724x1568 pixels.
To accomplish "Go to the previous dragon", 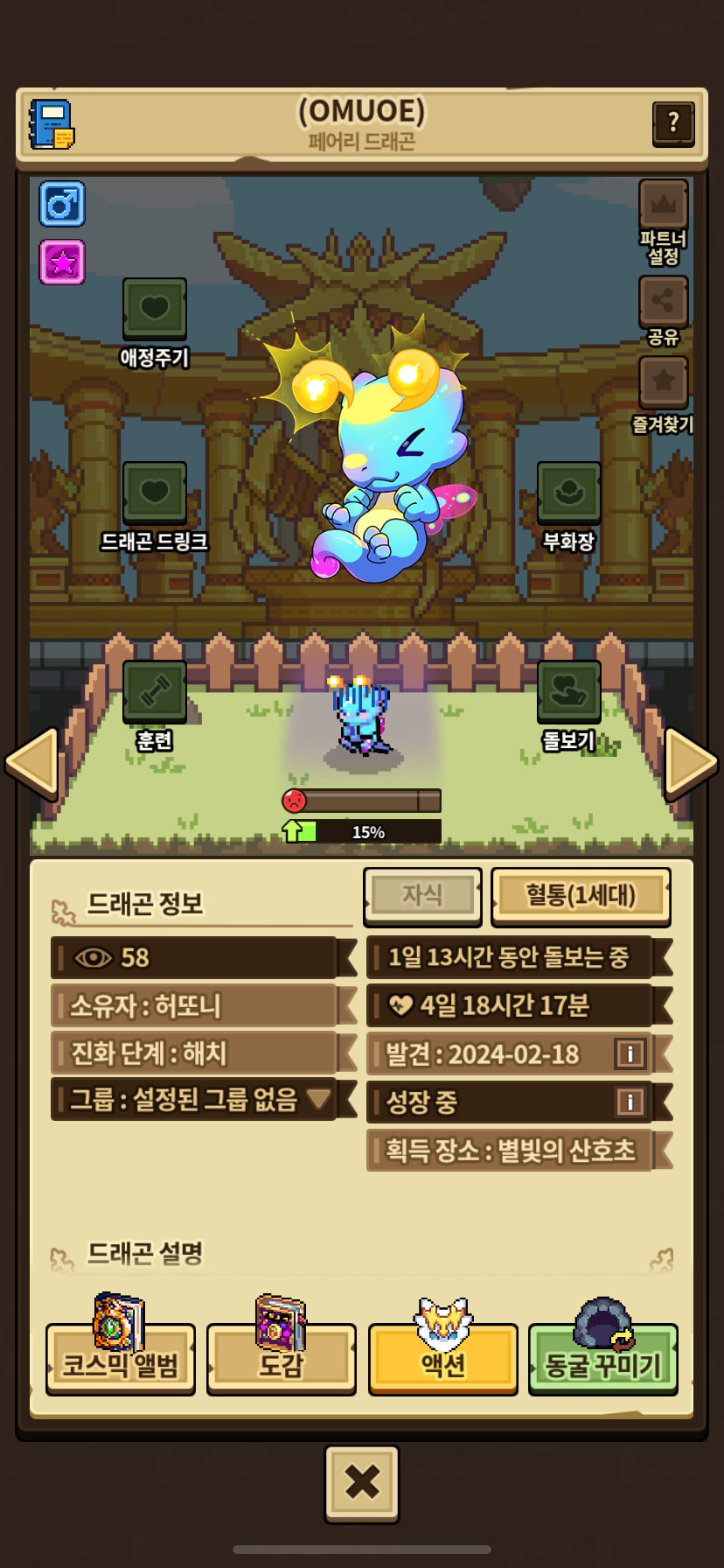I will coord(32,763).
